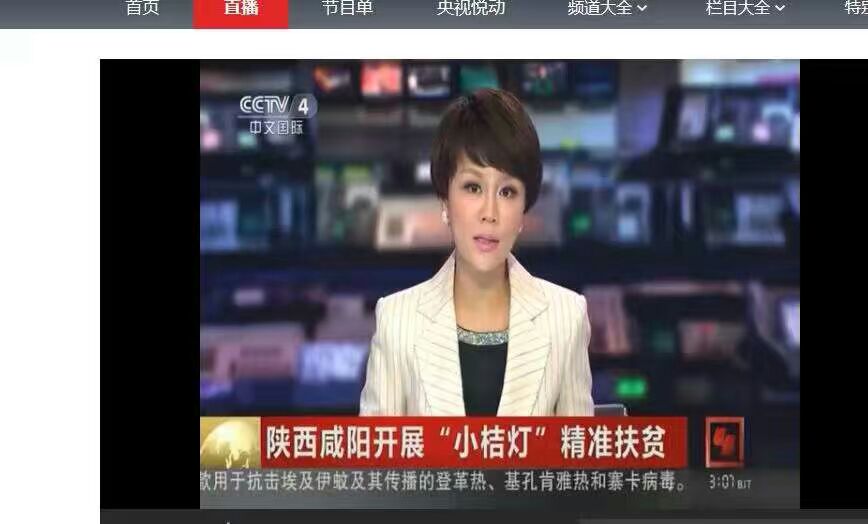The height and width of the screenshot is (524, 868).
Task: Expand the 频道大全 channel dropdown
Action: pos(606,9)
